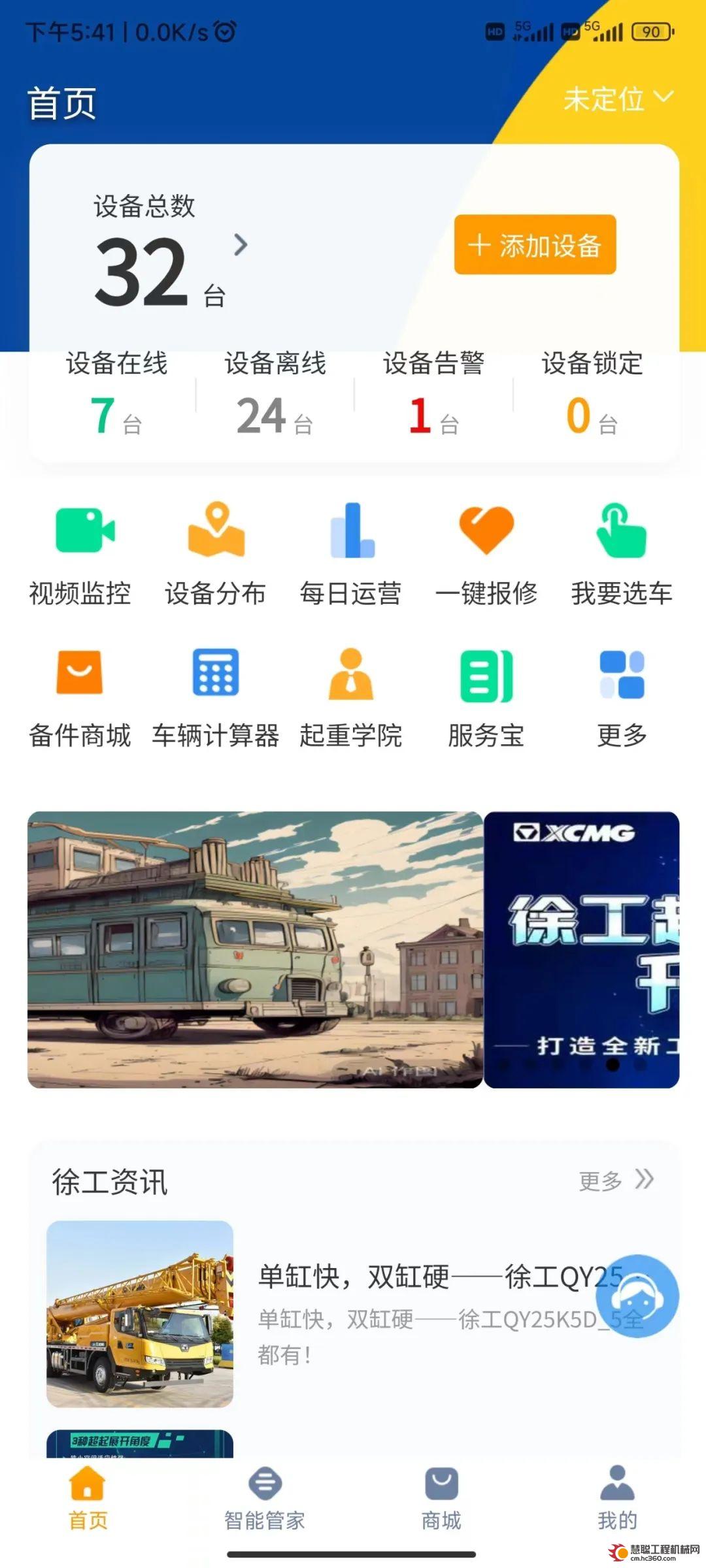The width and height of the screenshot is (706, 1568).
Task: Open 设备分布 map
Action: [216, 555]
